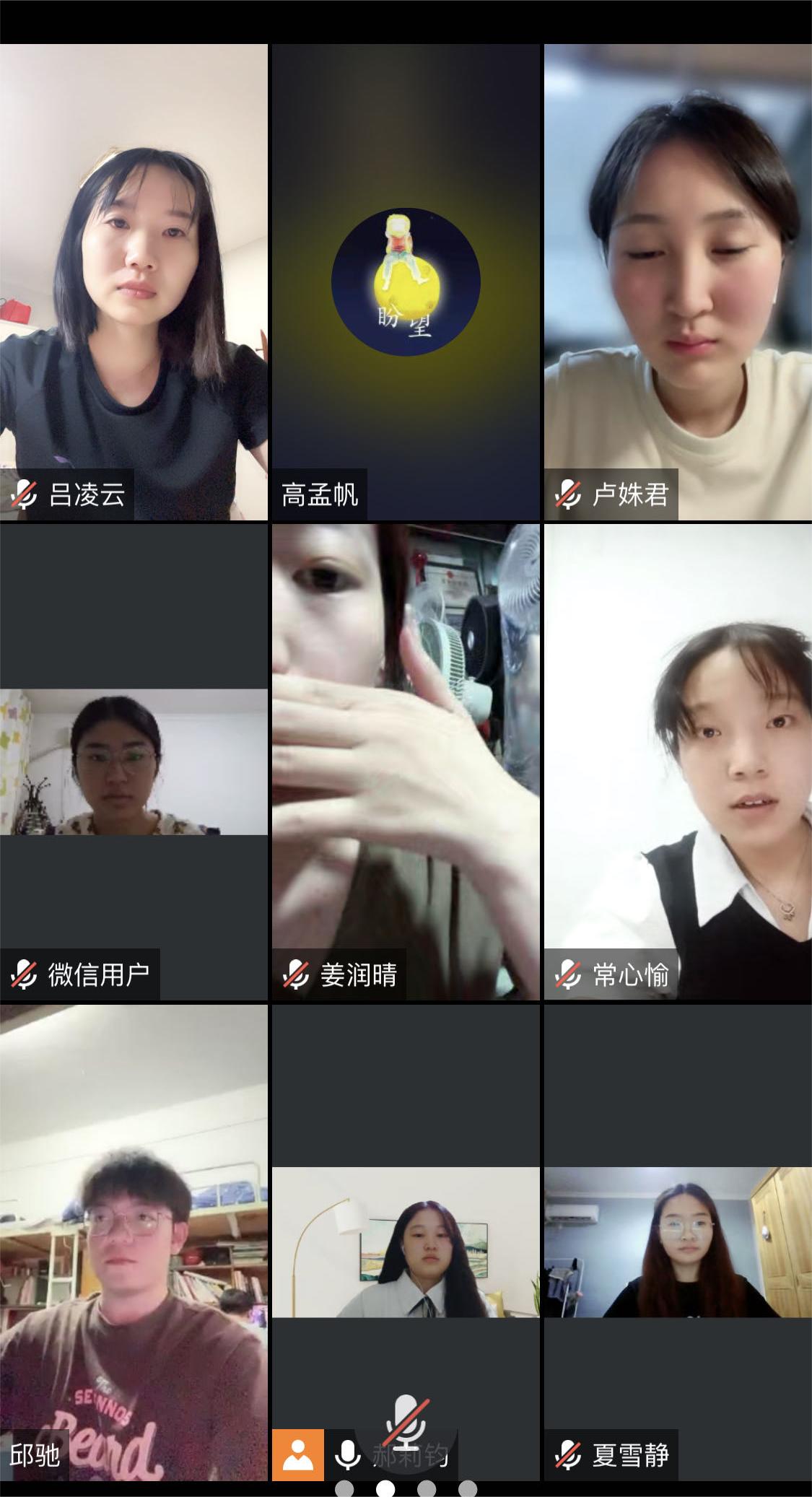View 常心愉's video tile
Viewport: 812px width, 1497px height.
(x=678, y=761)
